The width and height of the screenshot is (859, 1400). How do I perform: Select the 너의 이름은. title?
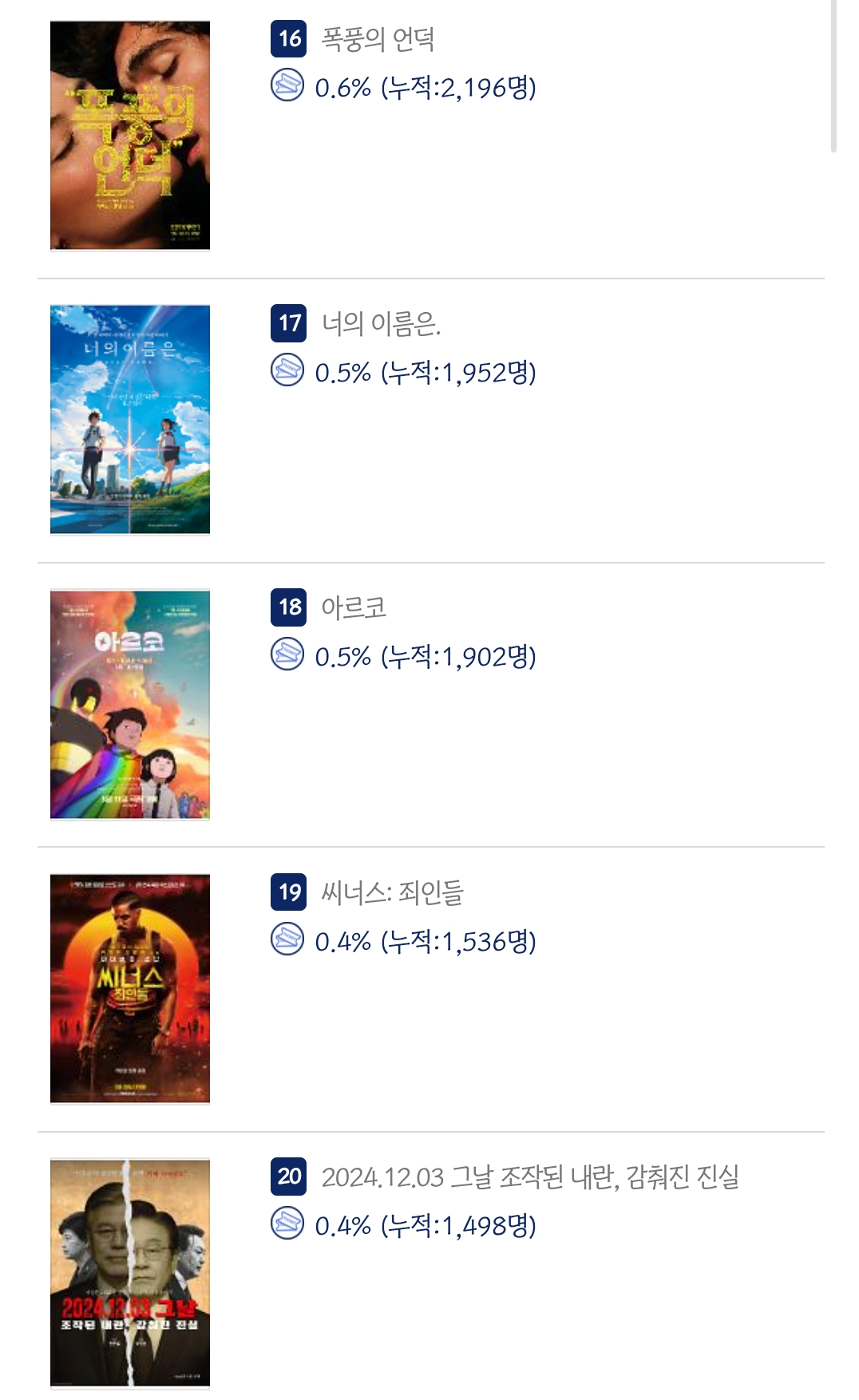pos(381,323)
